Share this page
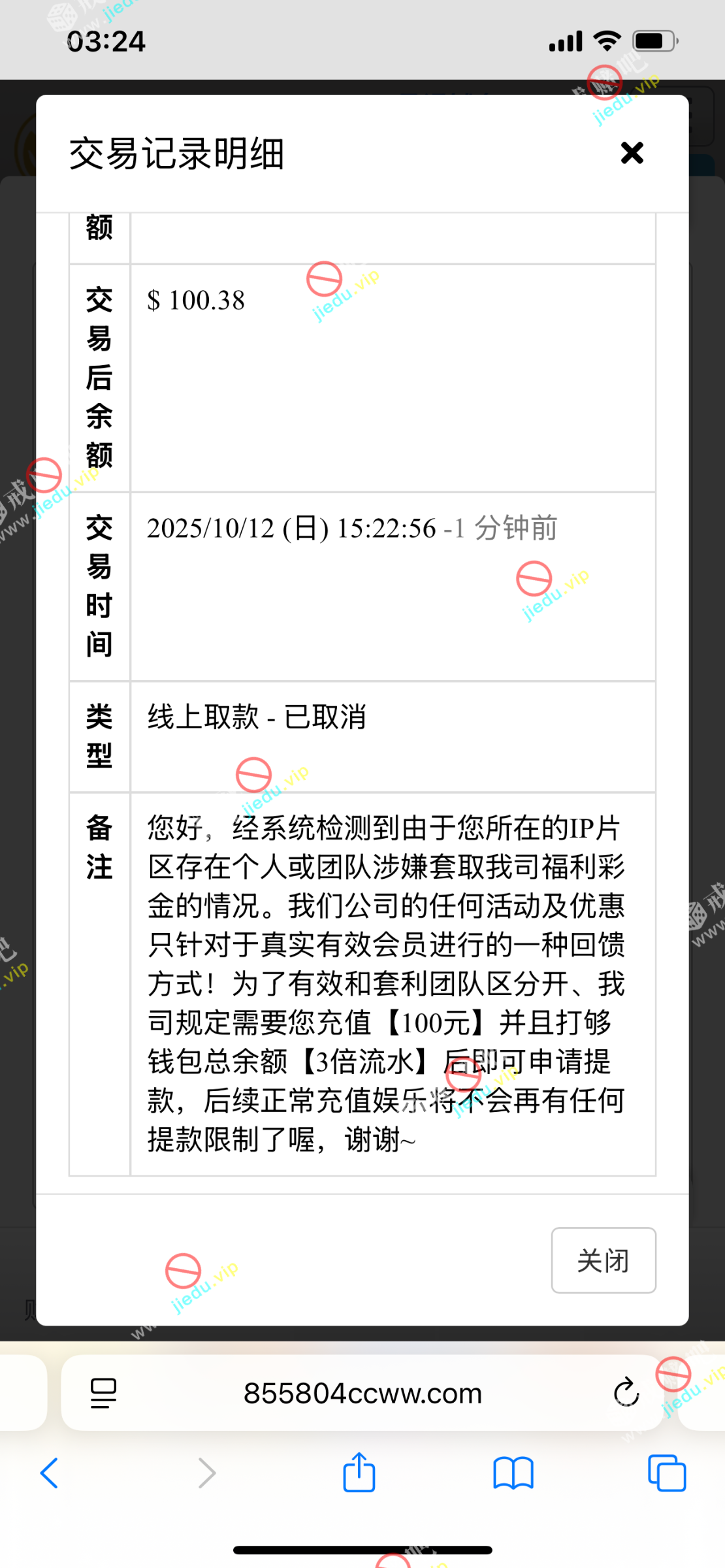This screenshot has width=725, height=1568. coord(359,1473)
